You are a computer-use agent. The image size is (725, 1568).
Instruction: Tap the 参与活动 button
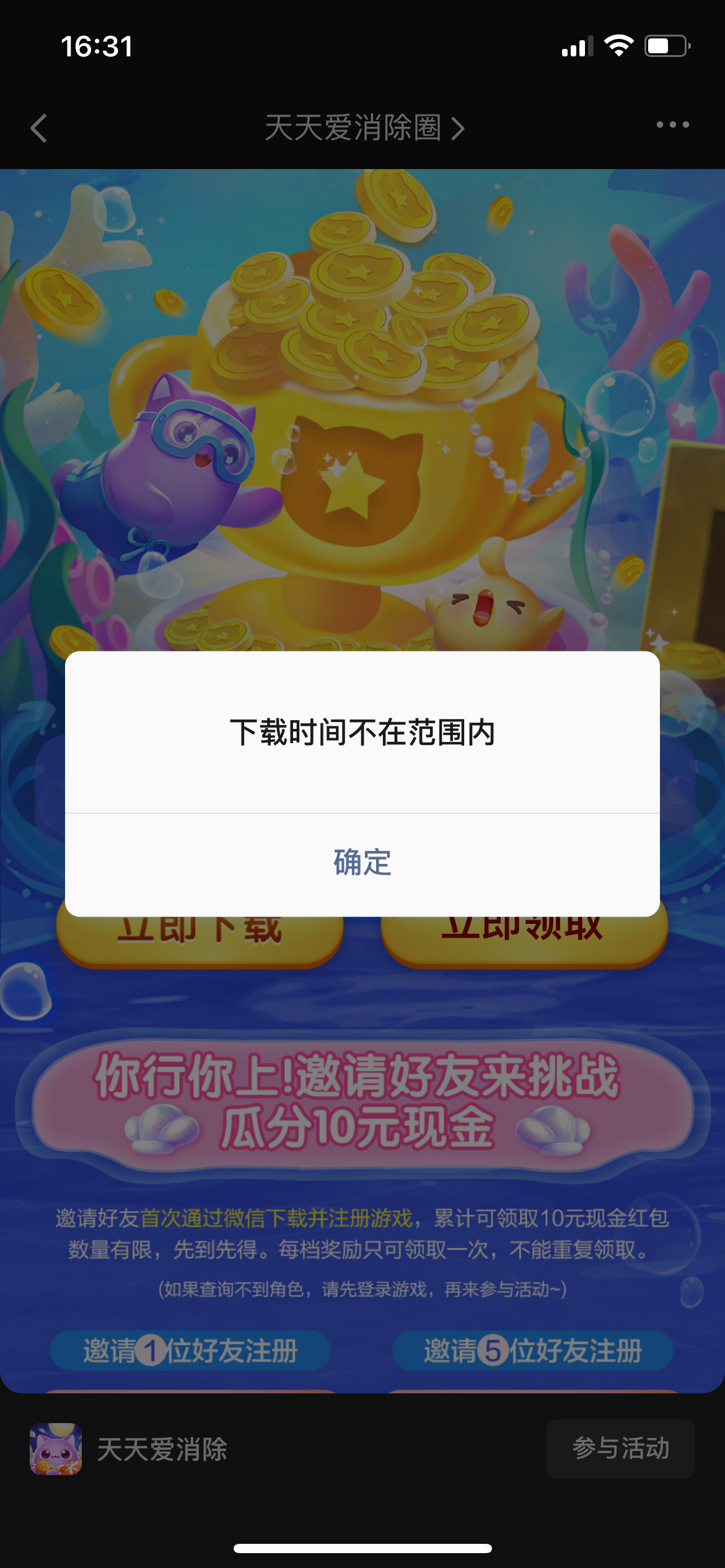pos(620,1448)
